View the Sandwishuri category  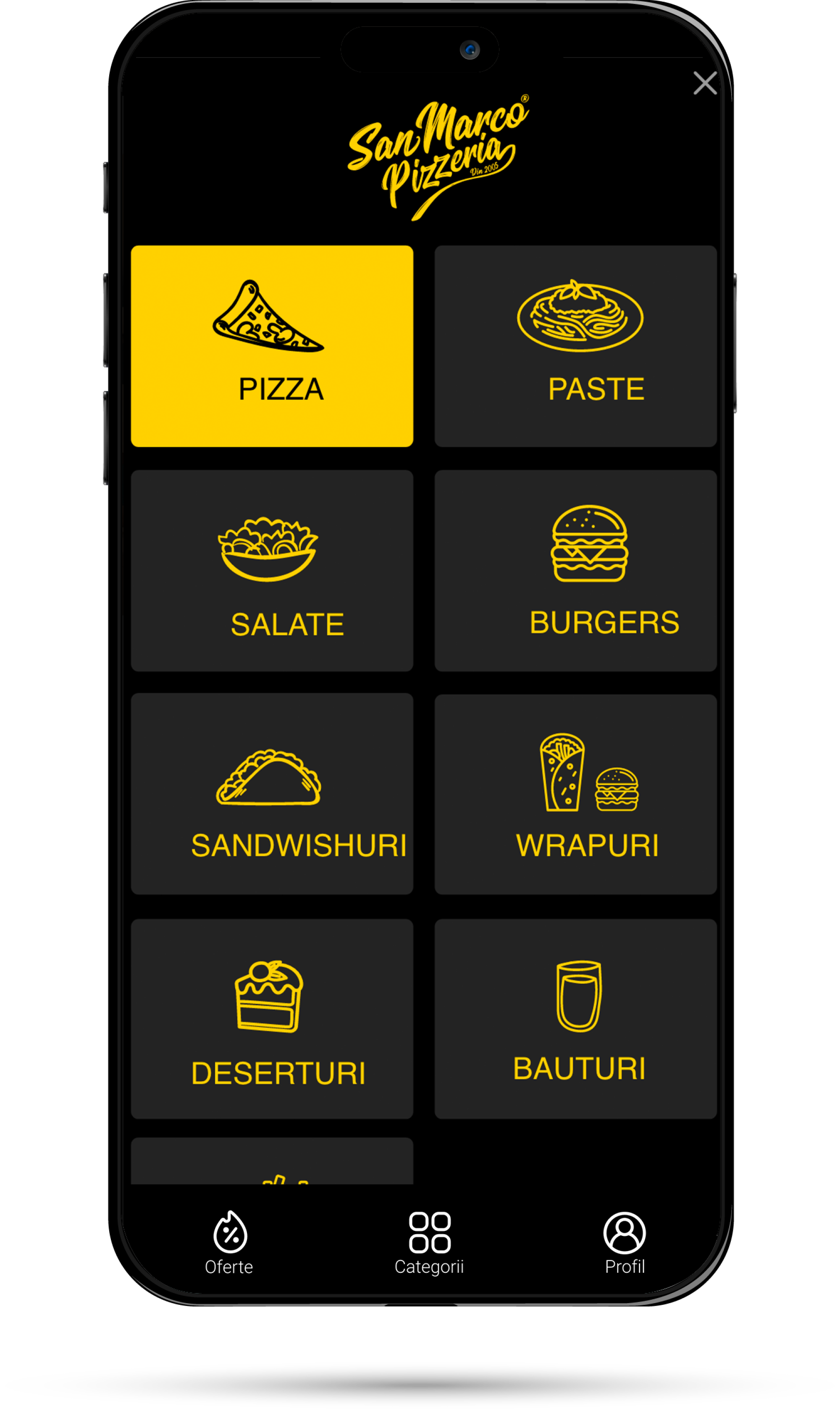pyautogui.click(x=272, y=794)
